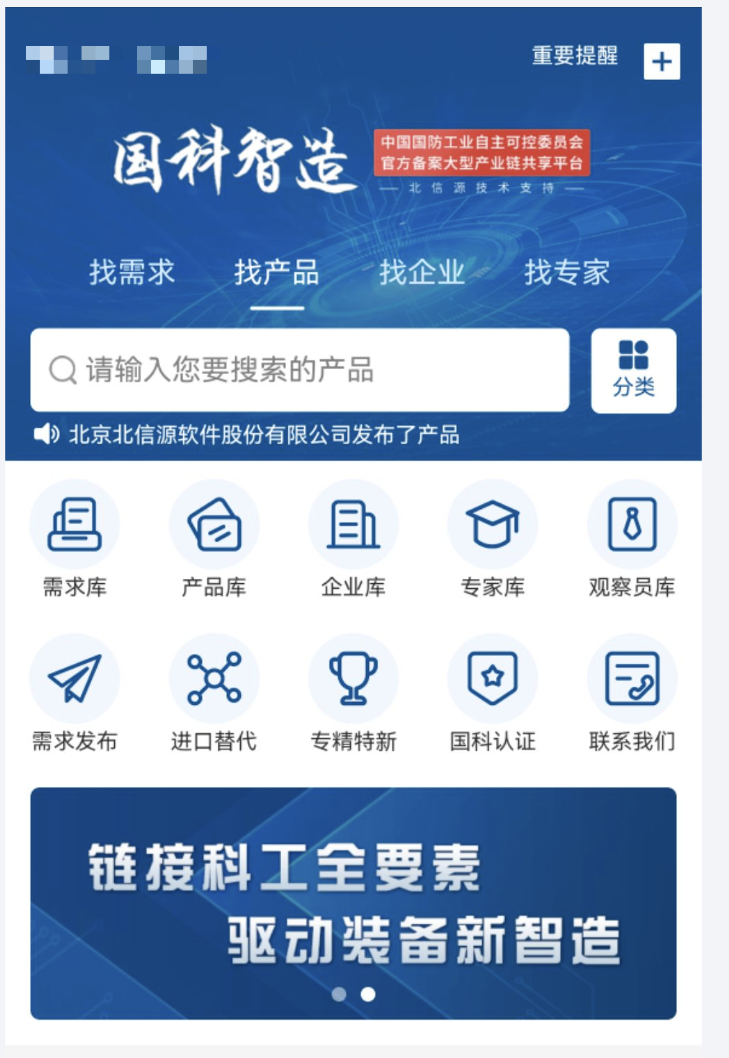Open 专精特新
729x1058 pixels.
point(353,694)
